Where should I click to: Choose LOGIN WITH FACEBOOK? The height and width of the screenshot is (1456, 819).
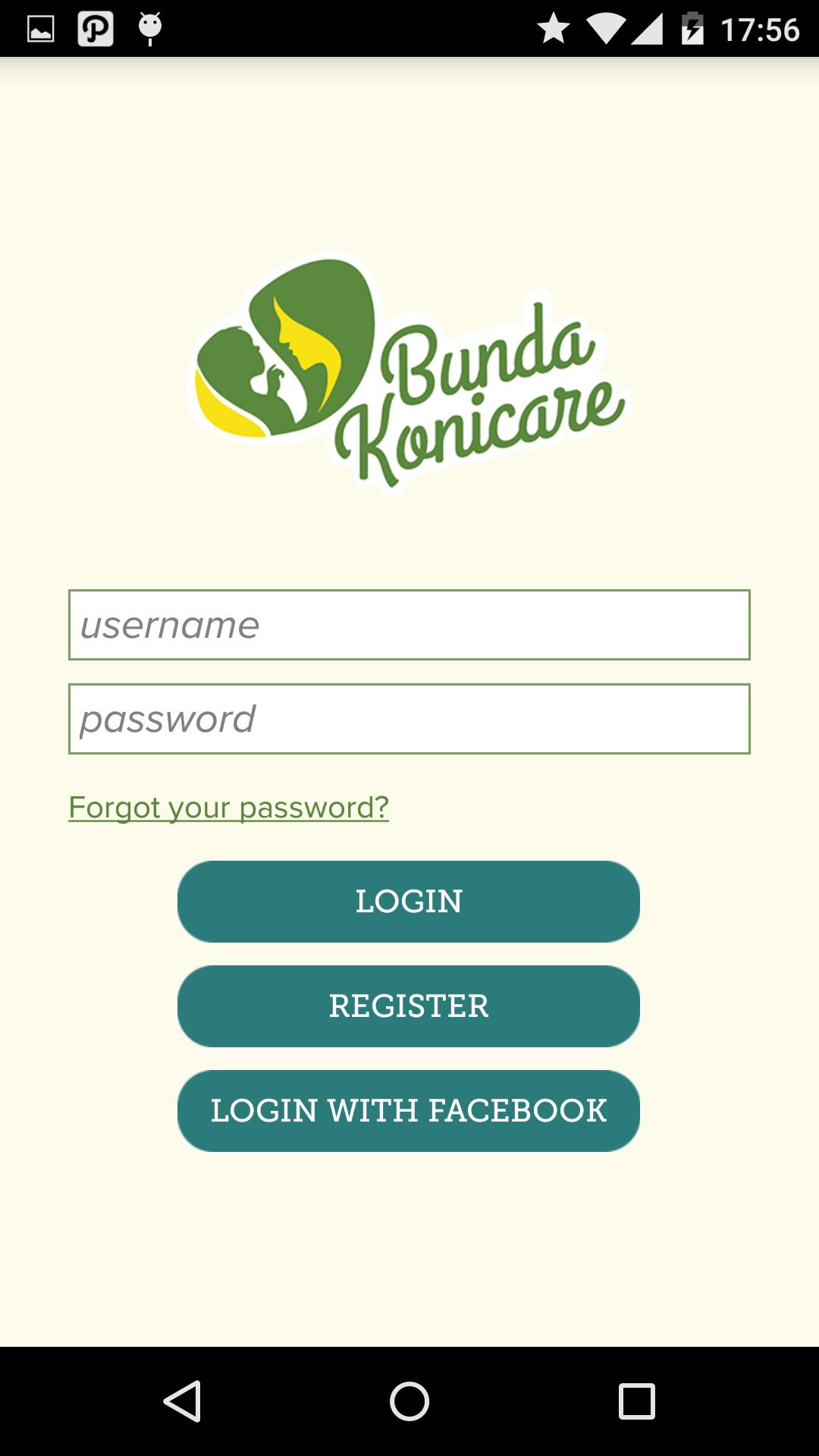pyautogui.click(x=409, y=1111)
